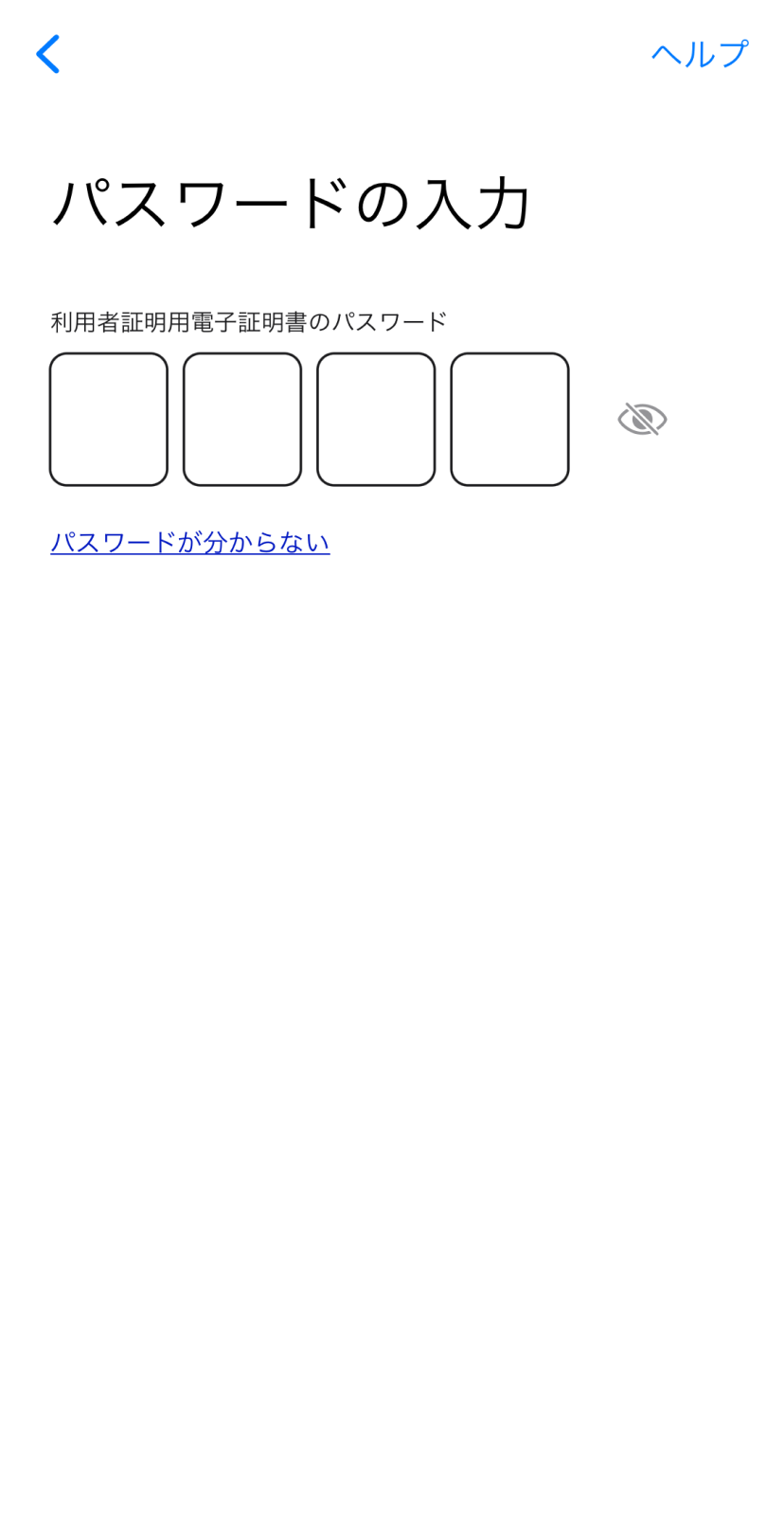Select the third password digit box
This screenshot has width=784, height=1530.
point(376,419)
